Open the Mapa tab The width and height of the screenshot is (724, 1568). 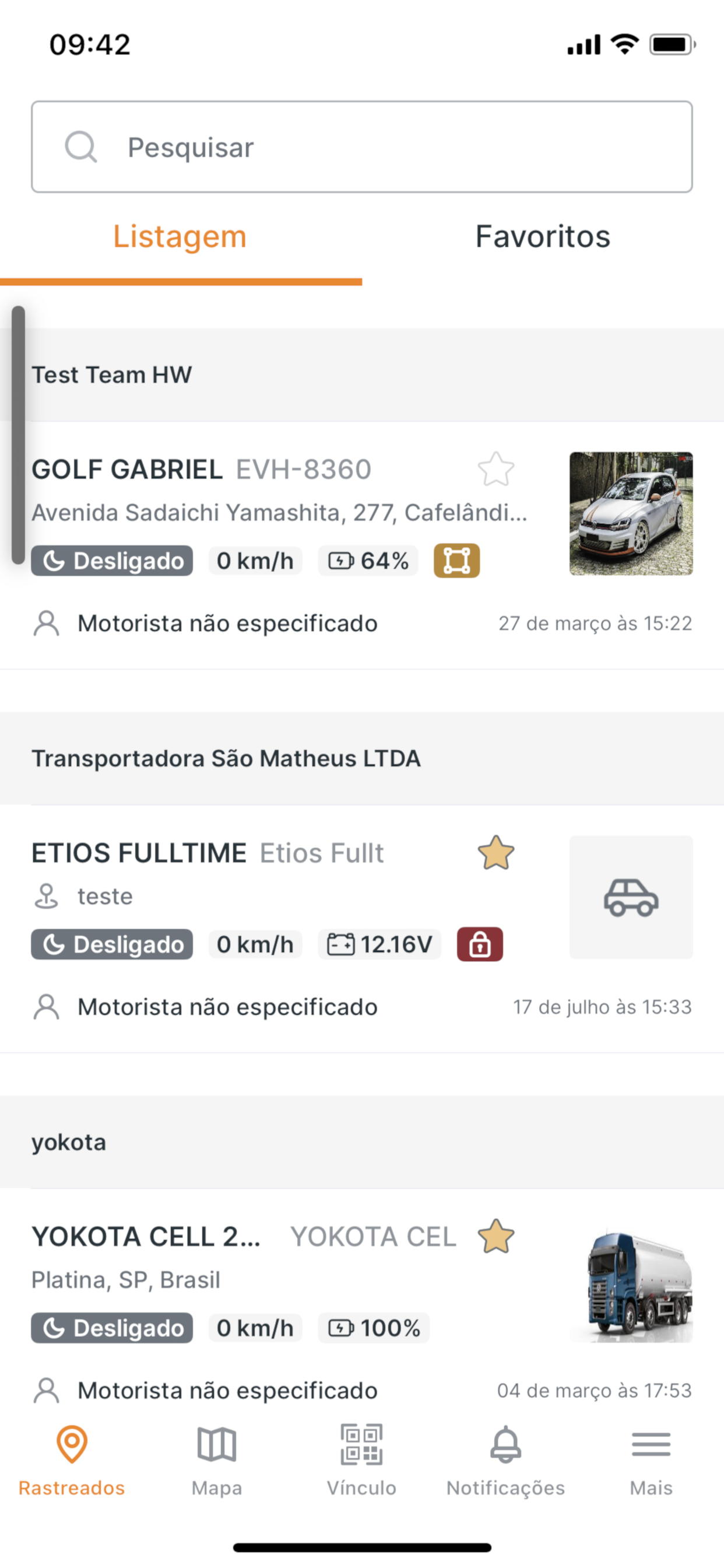217,1461
